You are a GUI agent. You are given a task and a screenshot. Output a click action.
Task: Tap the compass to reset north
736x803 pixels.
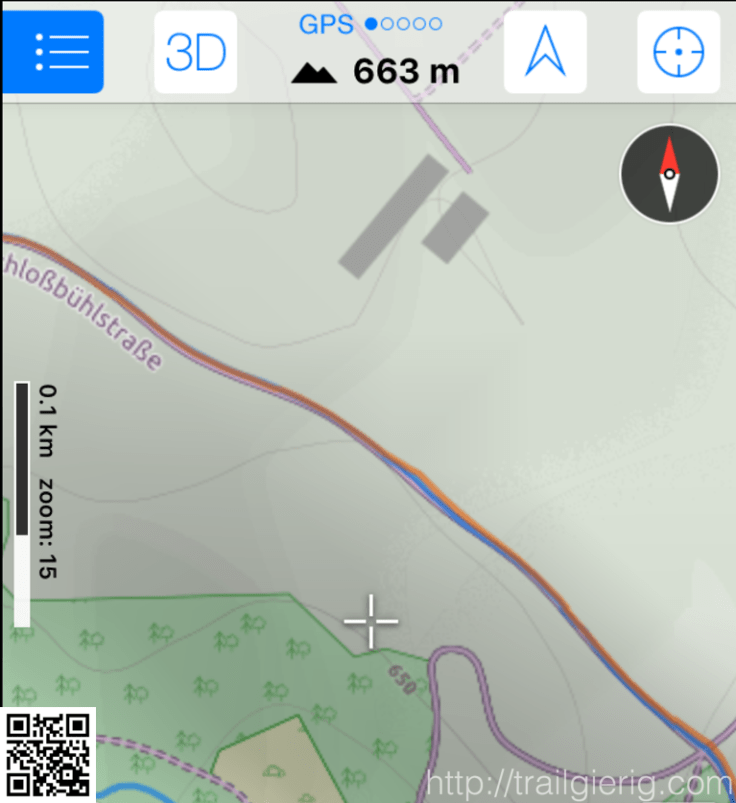669,174
